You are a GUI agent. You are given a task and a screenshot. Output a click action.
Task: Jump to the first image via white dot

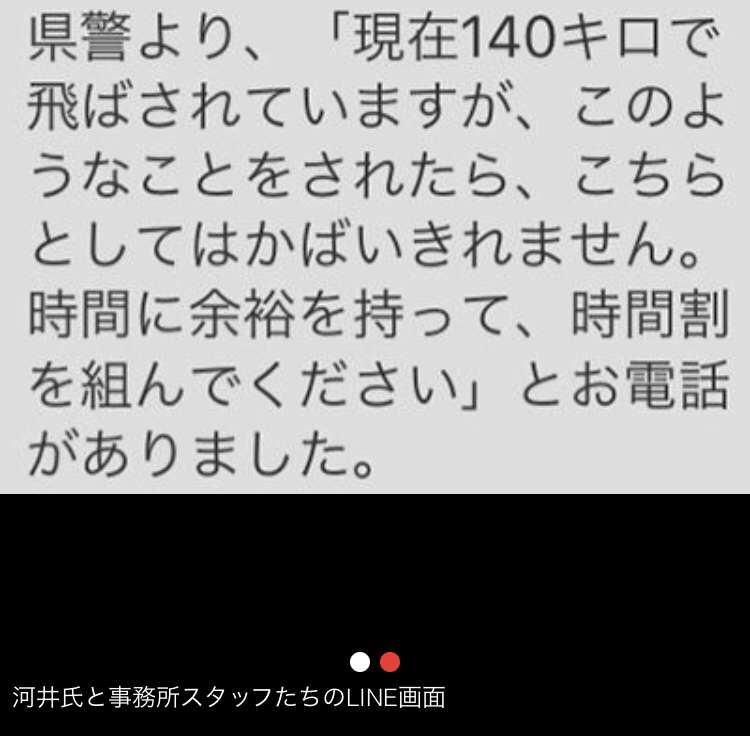(x=360, y=662)
